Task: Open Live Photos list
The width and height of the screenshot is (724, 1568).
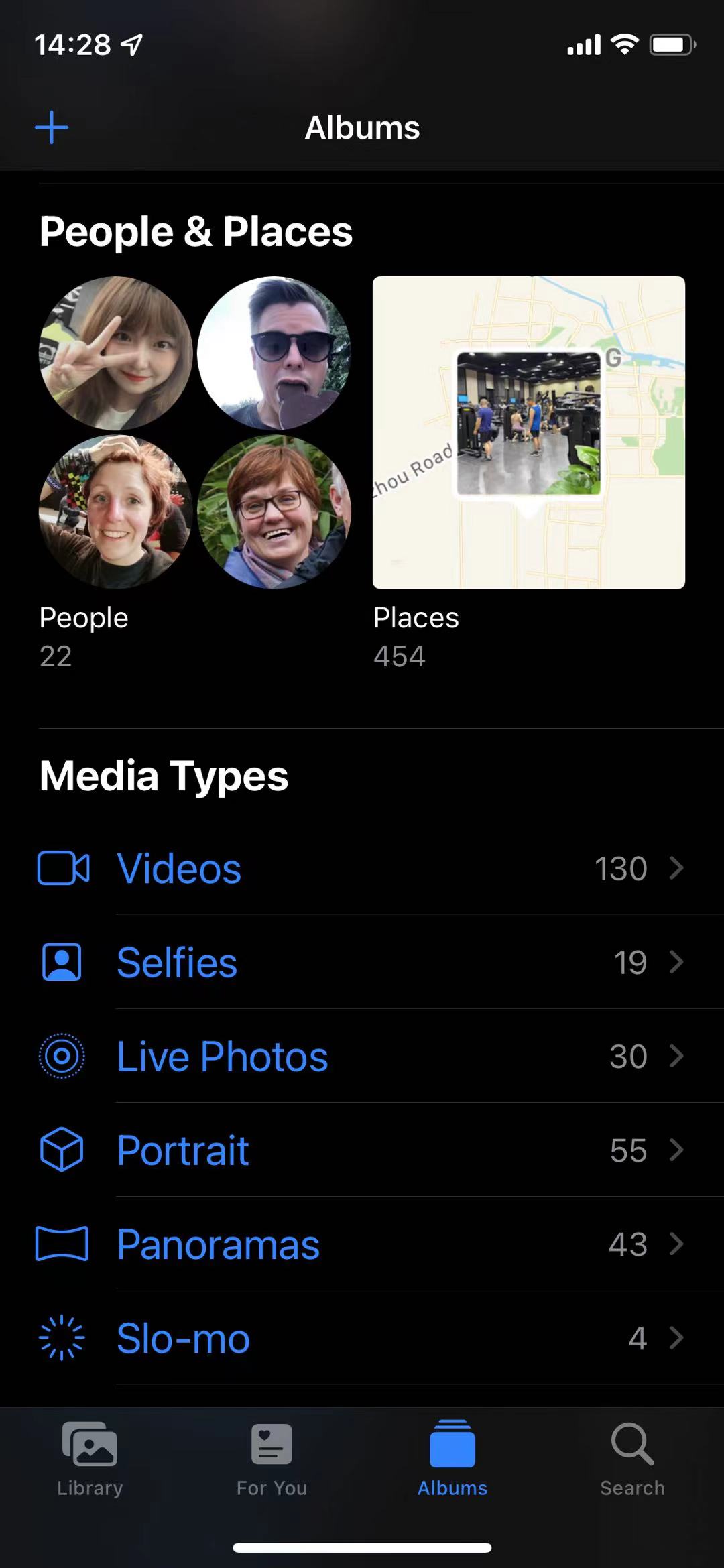Action: pyautogui.click(x=362, y=1056)
